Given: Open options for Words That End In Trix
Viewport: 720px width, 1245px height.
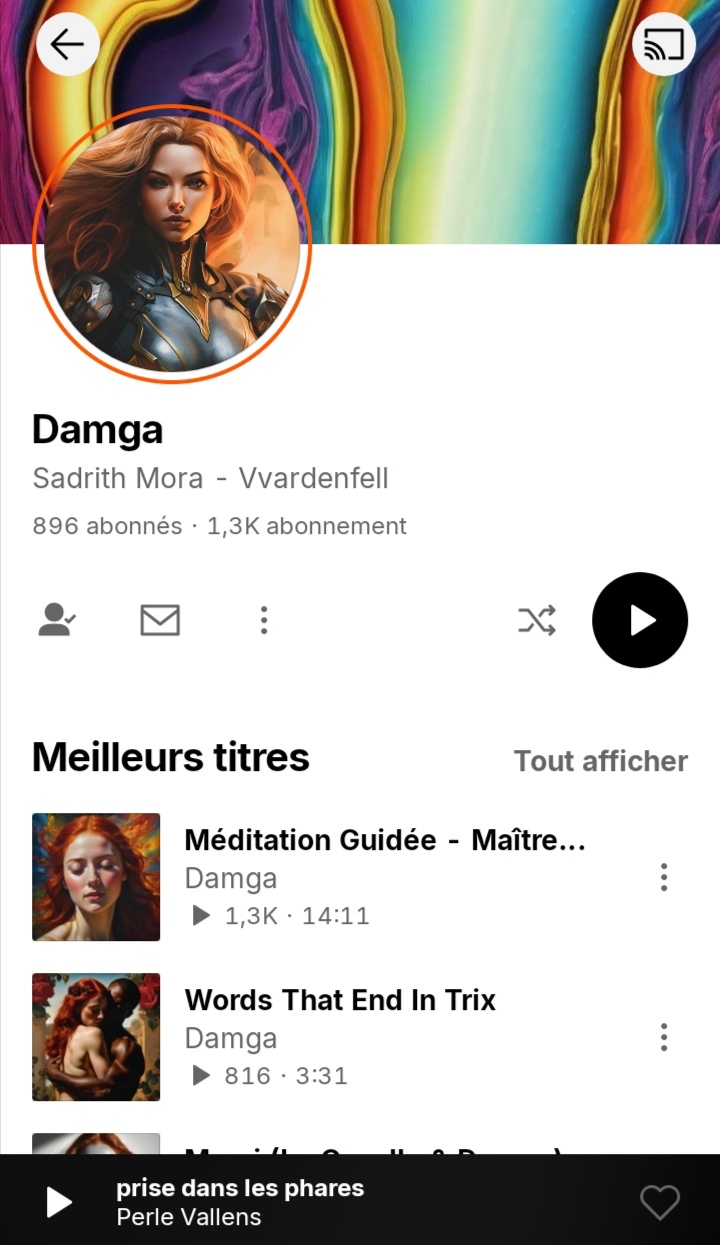Looking at the screenshot, I should tap(663, 1037).
